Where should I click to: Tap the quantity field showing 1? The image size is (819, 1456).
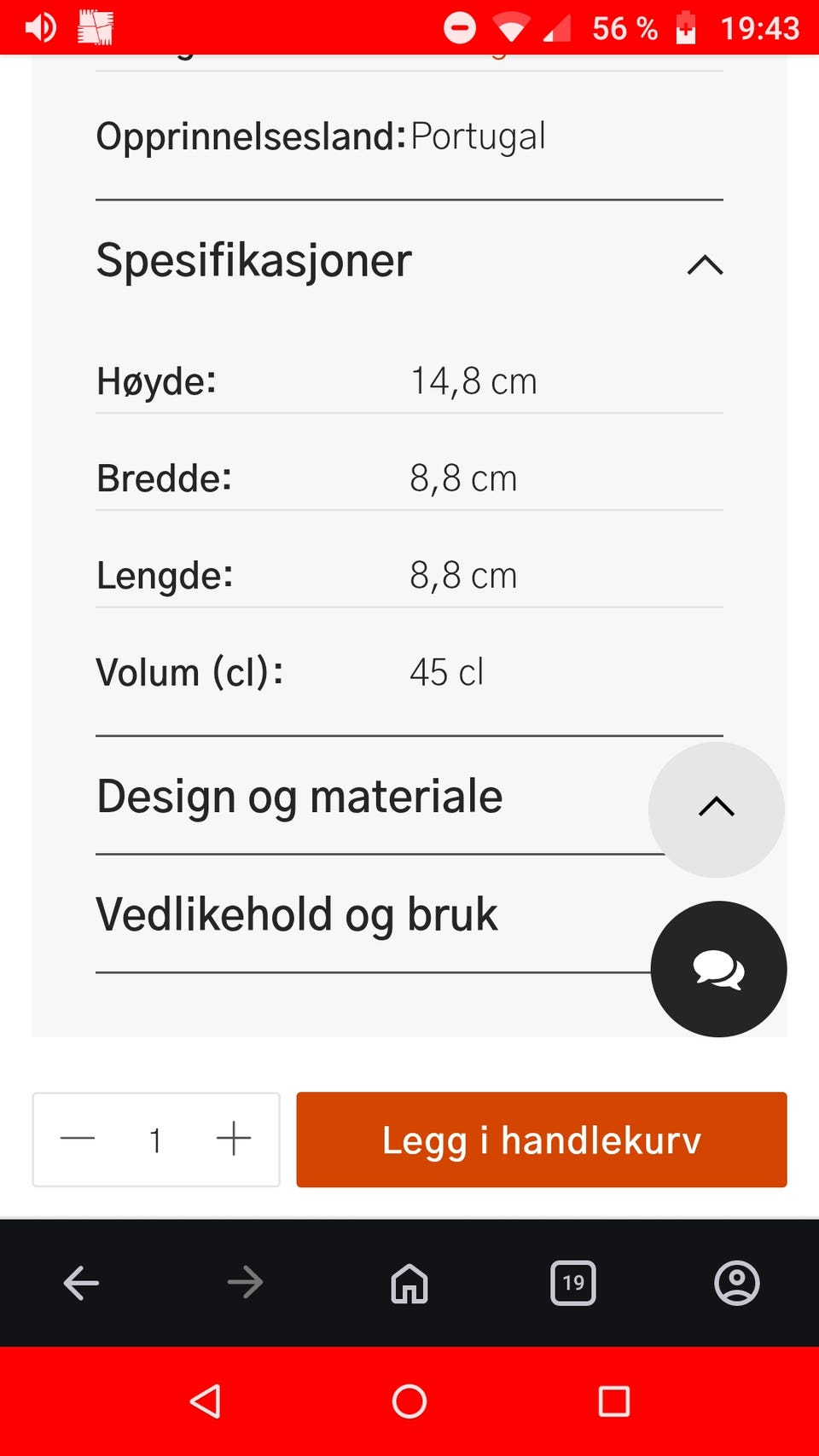[x=155, y=1139]
